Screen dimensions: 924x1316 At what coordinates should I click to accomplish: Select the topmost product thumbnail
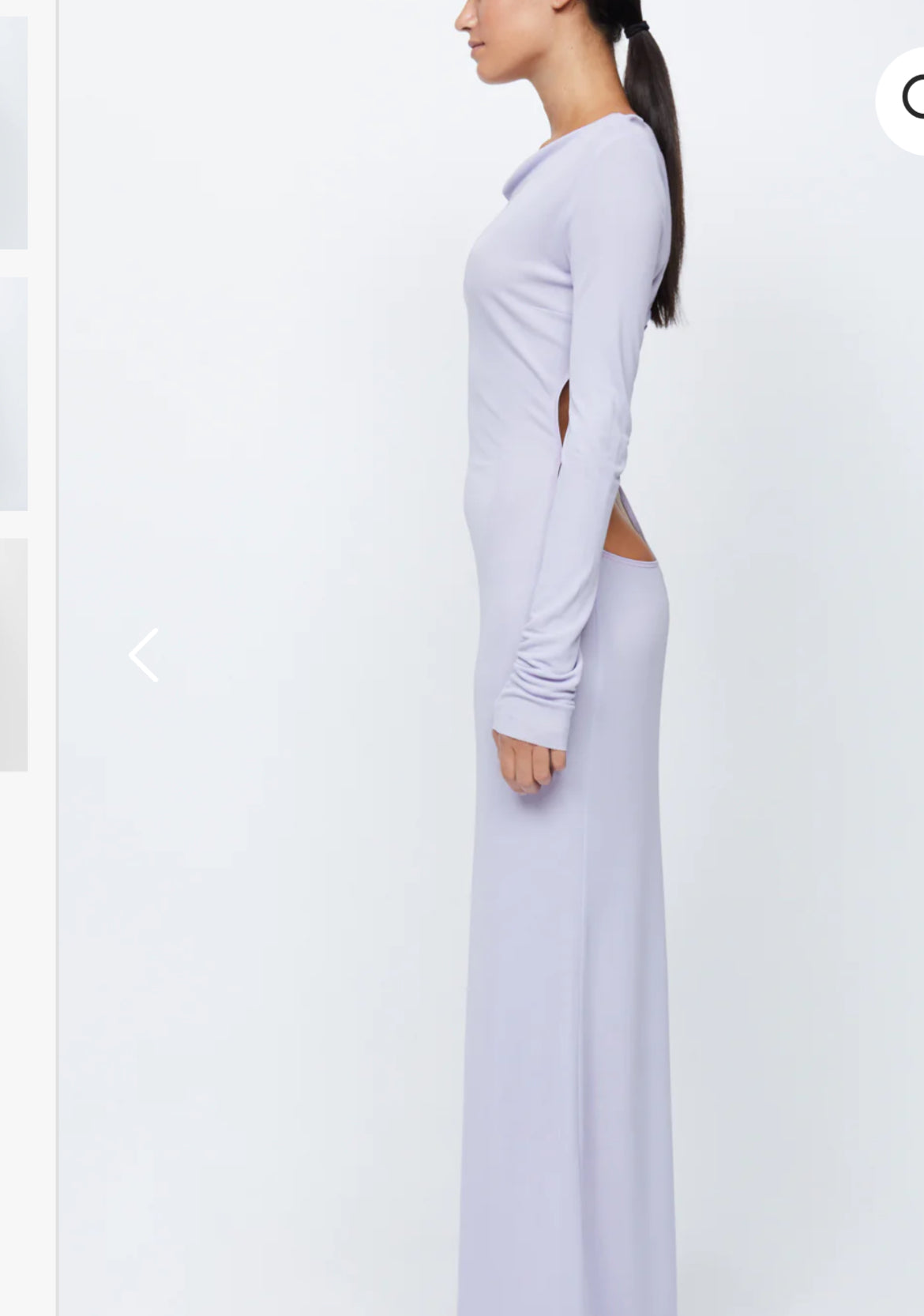click(x=11, y=126)
